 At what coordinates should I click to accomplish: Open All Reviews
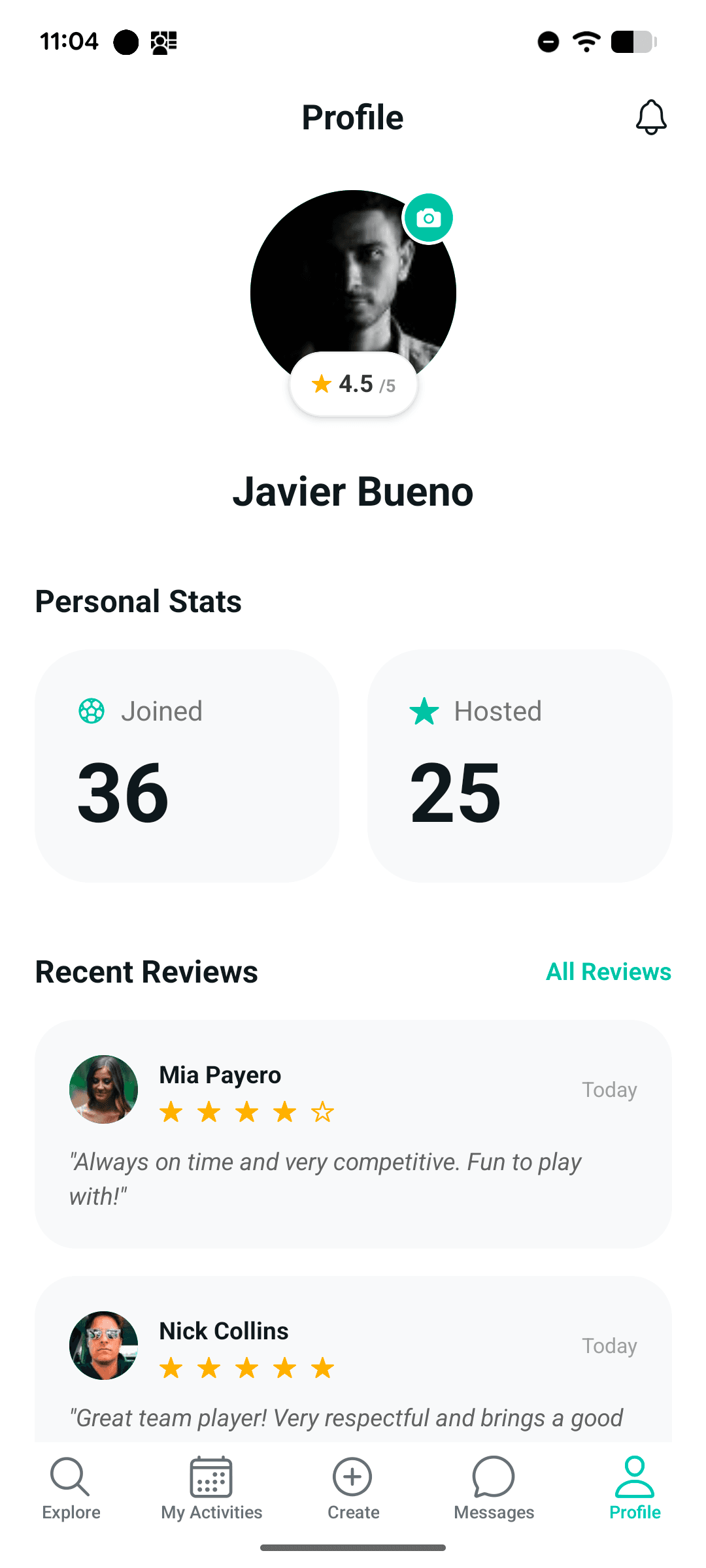pyautogui.click(x=608, y=972)
